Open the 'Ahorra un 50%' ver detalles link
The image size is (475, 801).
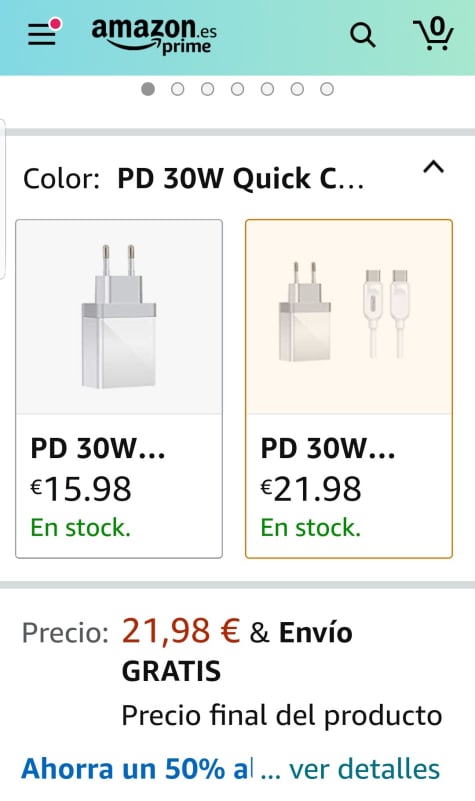[x=364, y=769]
